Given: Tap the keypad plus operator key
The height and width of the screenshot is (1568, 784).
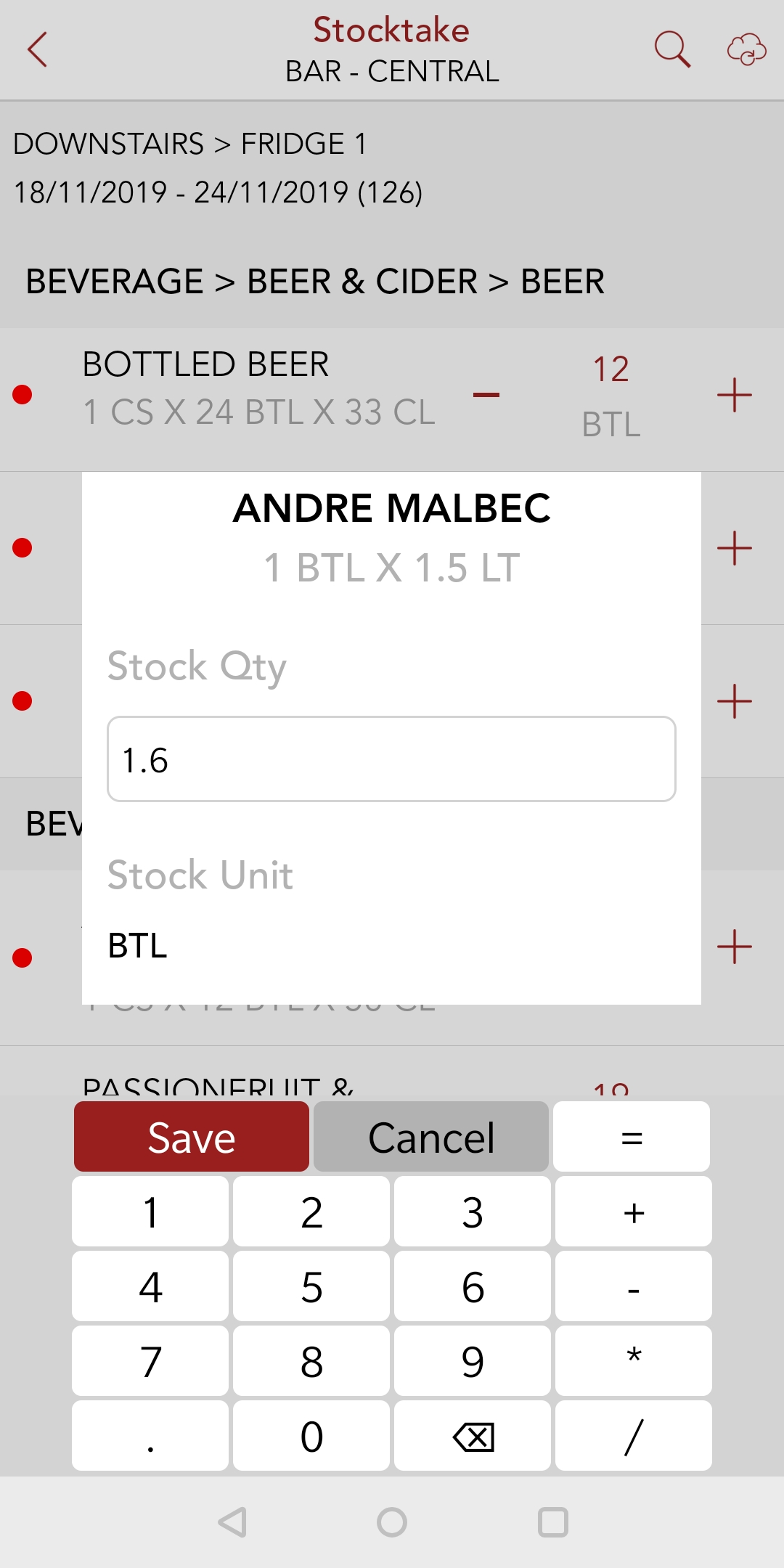Looking at the screenshot, I should 633,1212.
